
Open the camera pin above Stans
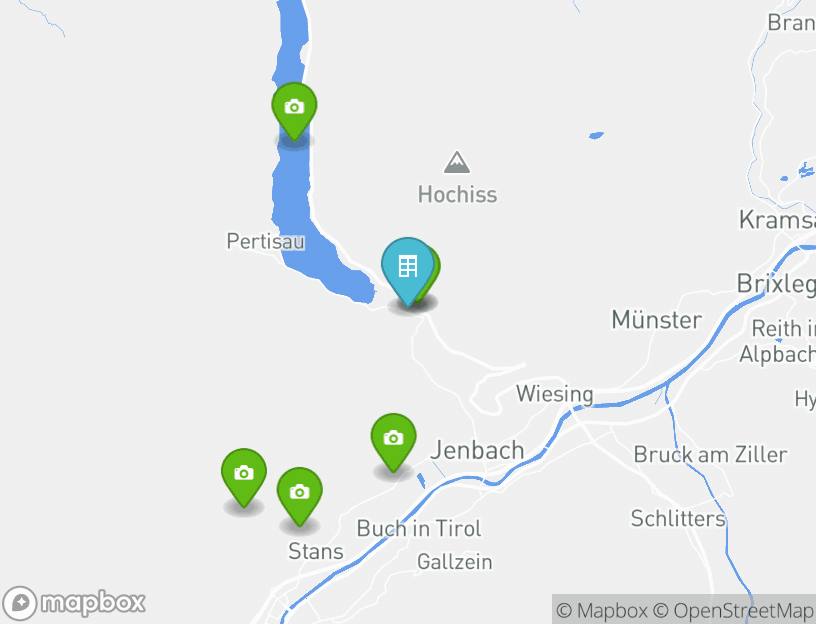(x=299, y=492)
